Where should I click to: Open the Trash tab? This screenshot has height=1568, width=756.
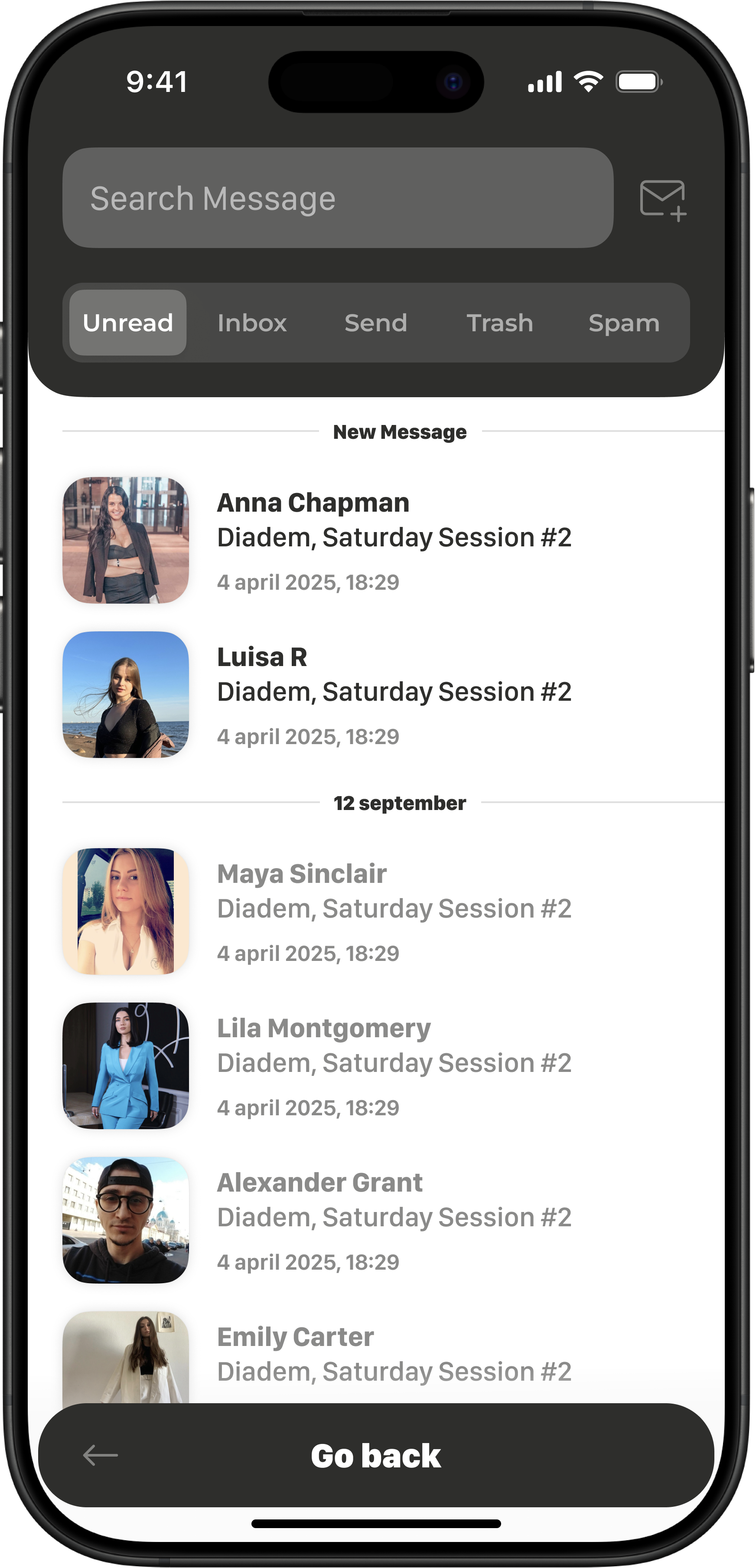(500, 323)
